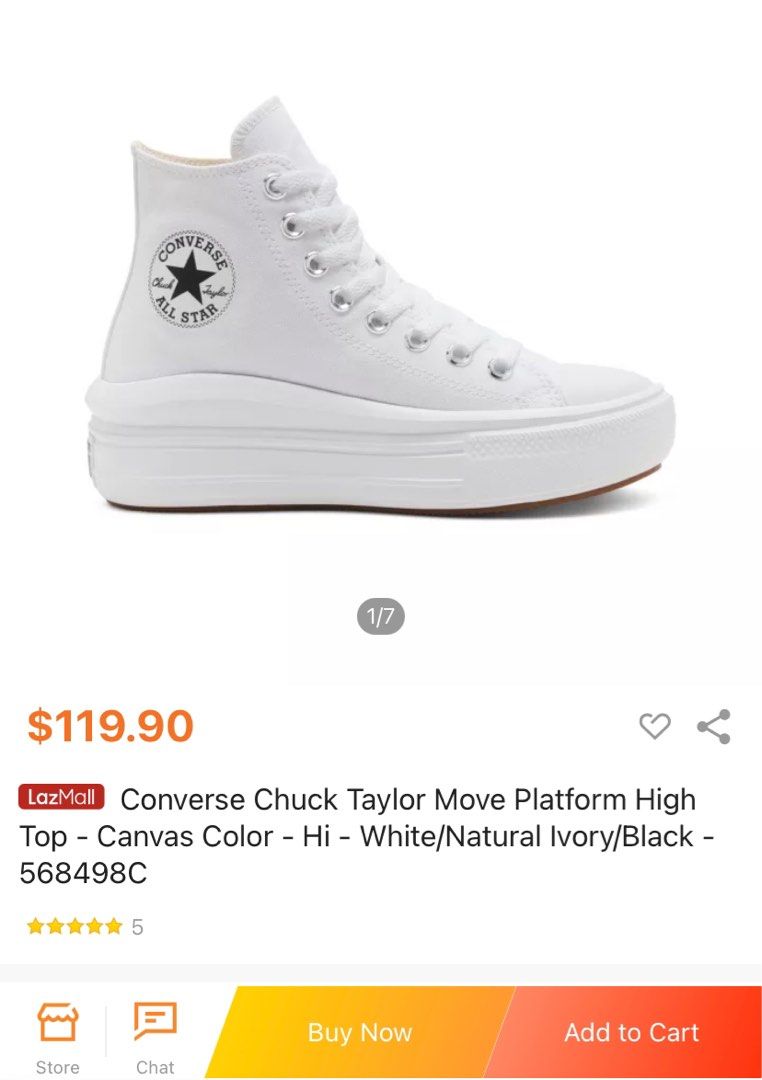This screenshot has width=762, height=1080.
Task: Click the Chat text label
Action: coord(154,1067)
